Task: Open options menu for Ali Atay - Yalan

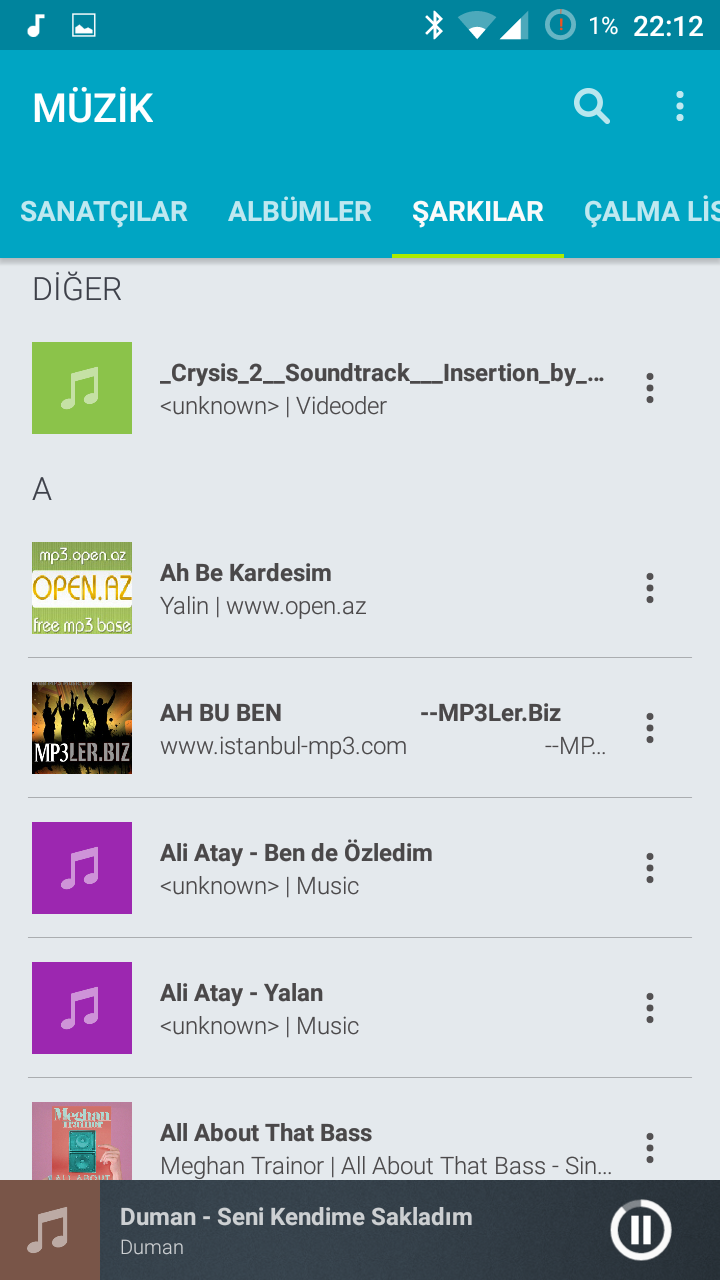Action: tap(649, 1008)
